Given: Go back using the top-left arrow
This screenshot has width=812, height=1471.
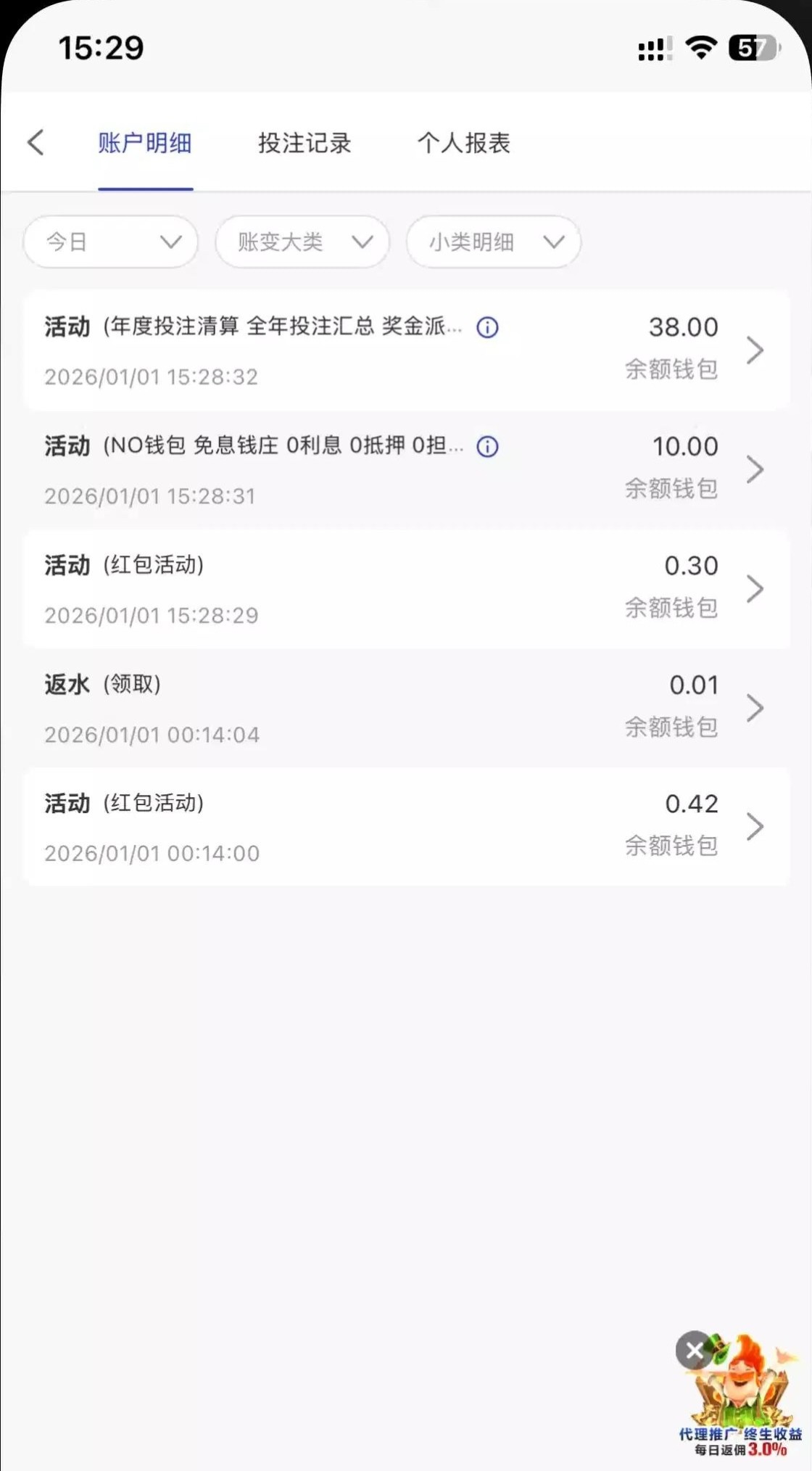Looking at the screenshot, I should pos(36,142).
